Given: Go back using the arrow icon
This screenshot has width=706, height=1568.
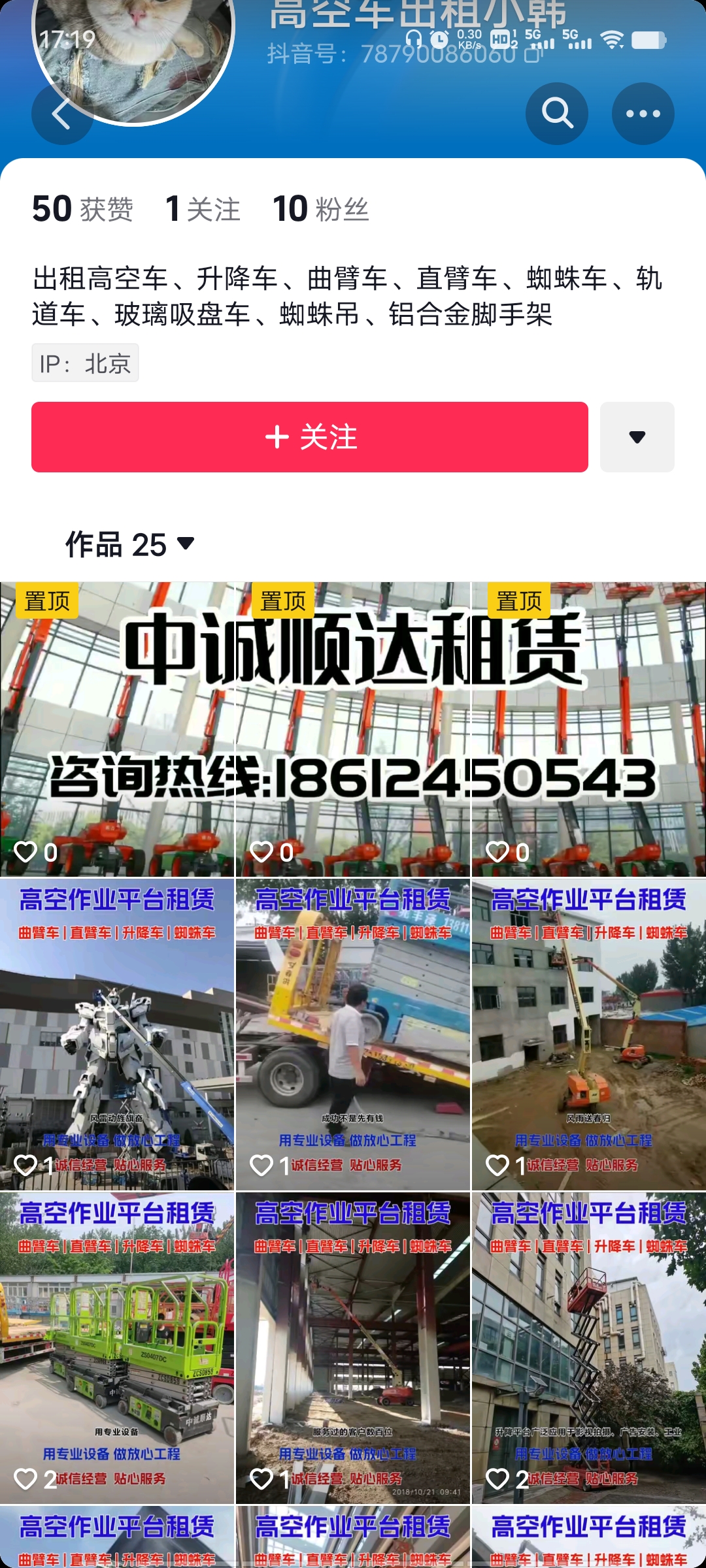Looking at the screenshot, I should pos(61,114).
